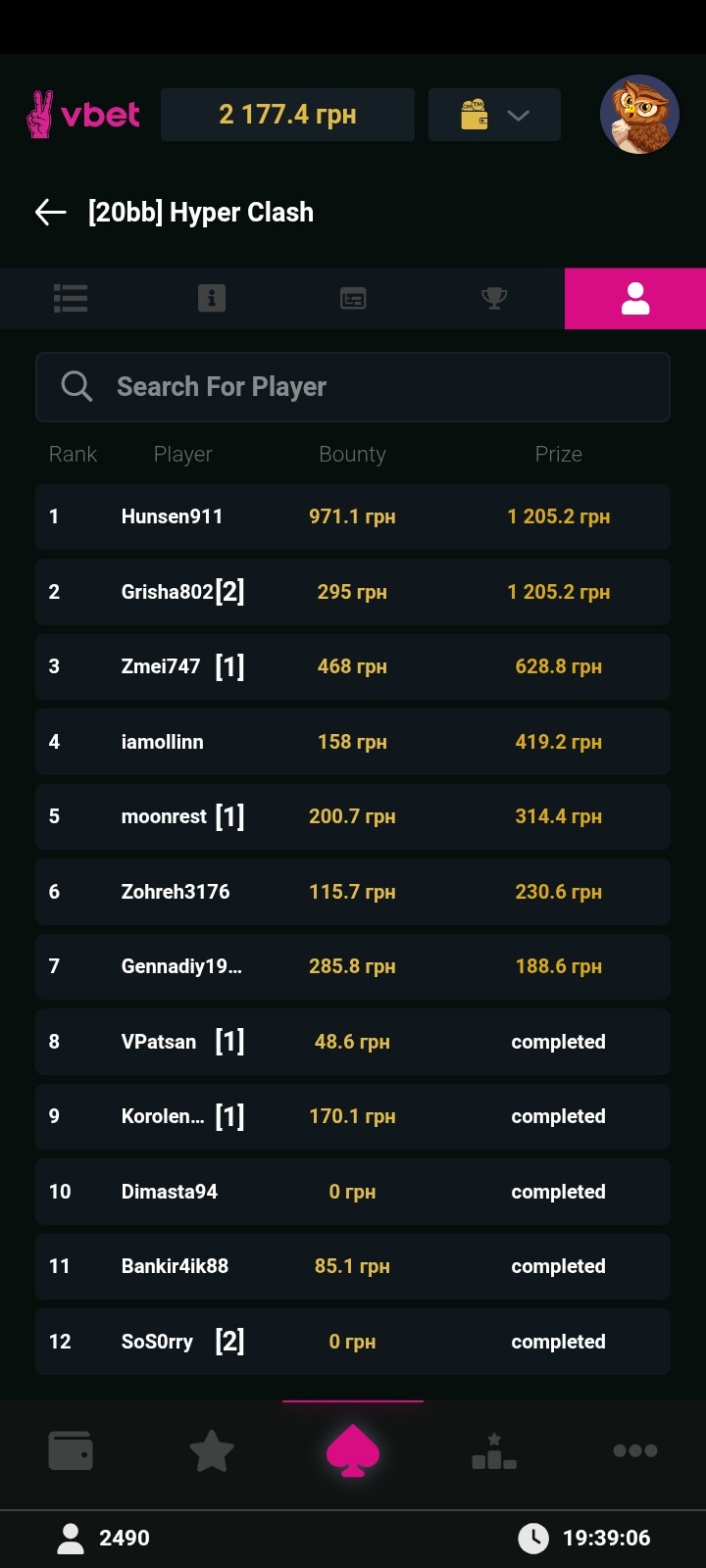Open the tournament info tab
Image resolution: width=706 pixels, height=1568 pixels.
coord(212,298)
